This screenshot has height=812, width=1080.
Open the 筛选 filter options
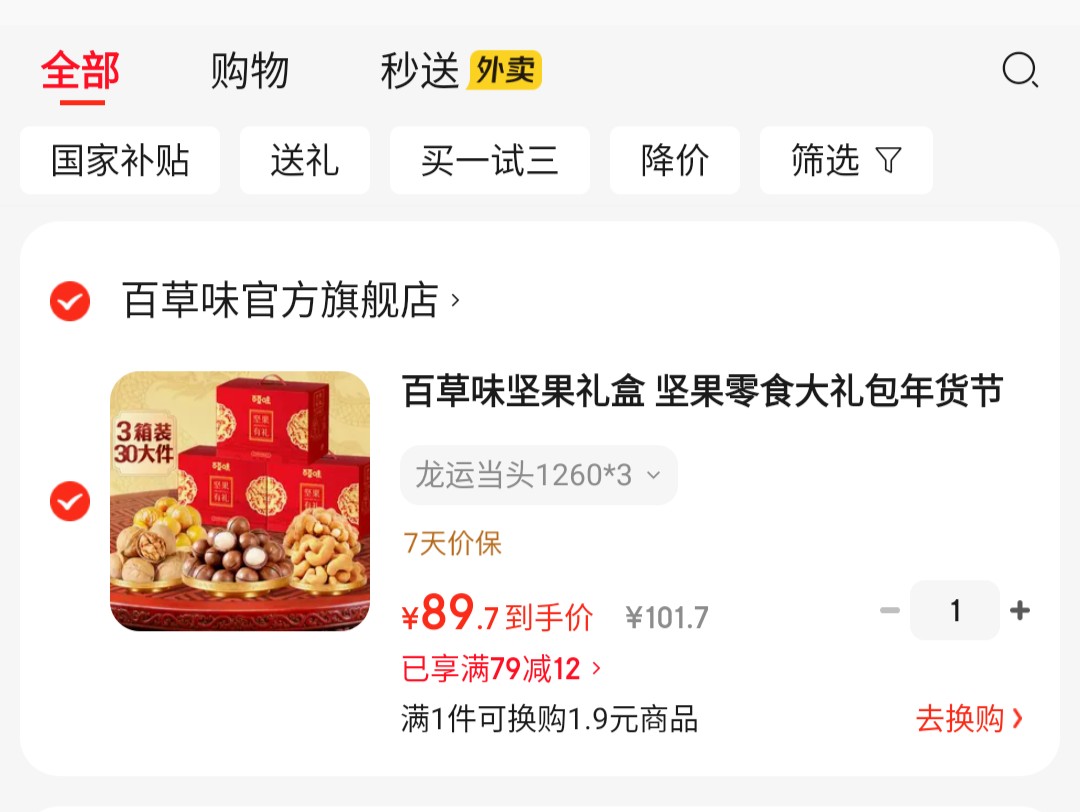click(846, 160)
